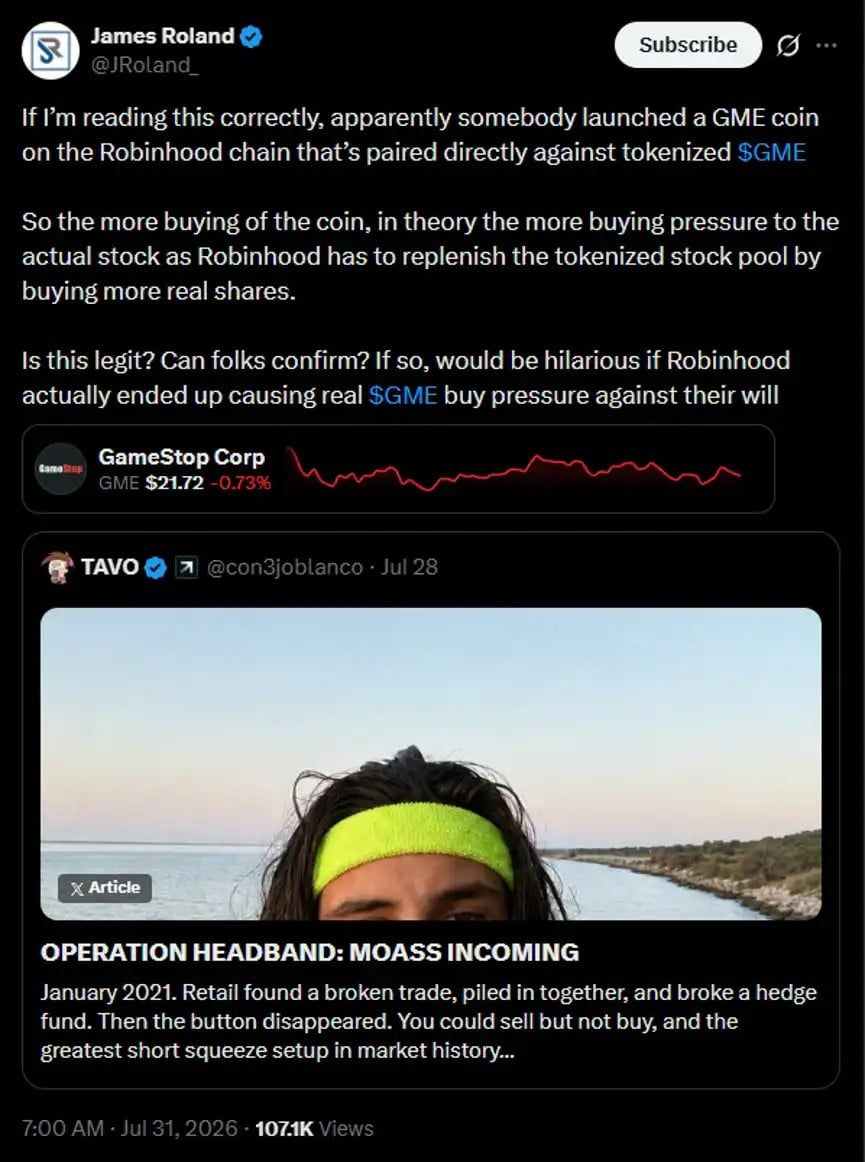865x1162 pixels.
Task: Open the GameStop Corp stock card
Action: click(x=398, y=469)
